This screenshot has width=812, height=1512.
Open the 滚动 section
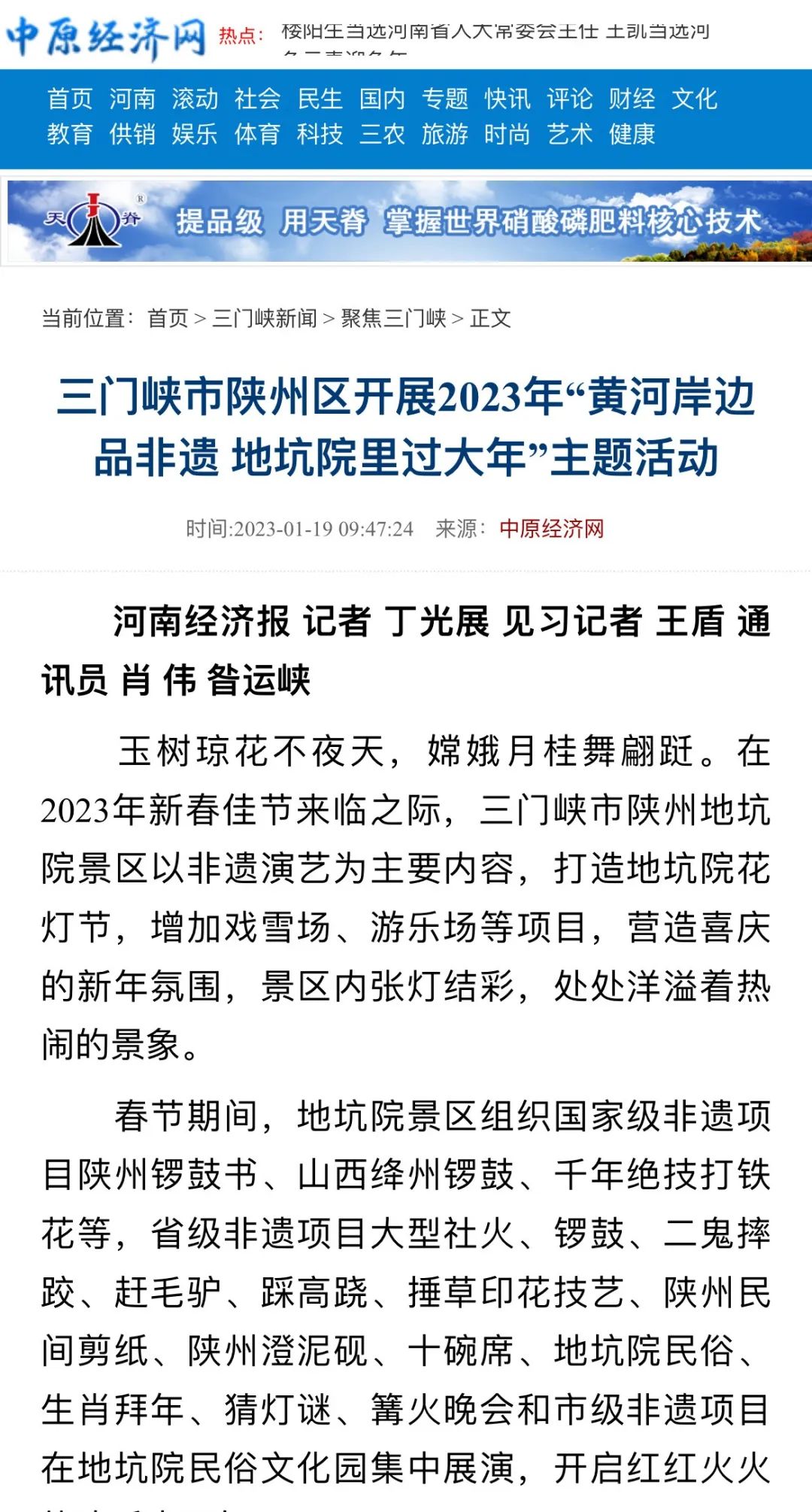[x=195, y=99]
